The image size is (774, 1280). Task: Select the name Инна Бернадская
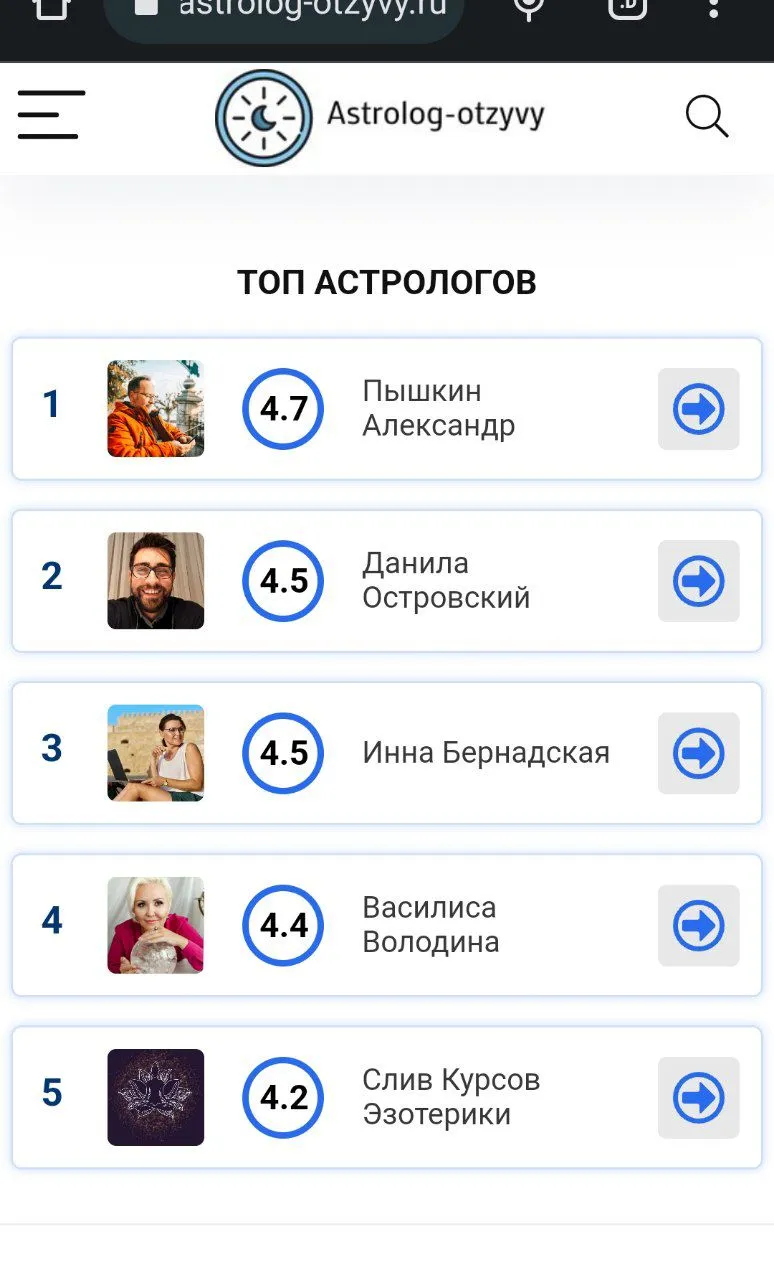(486, 752)
